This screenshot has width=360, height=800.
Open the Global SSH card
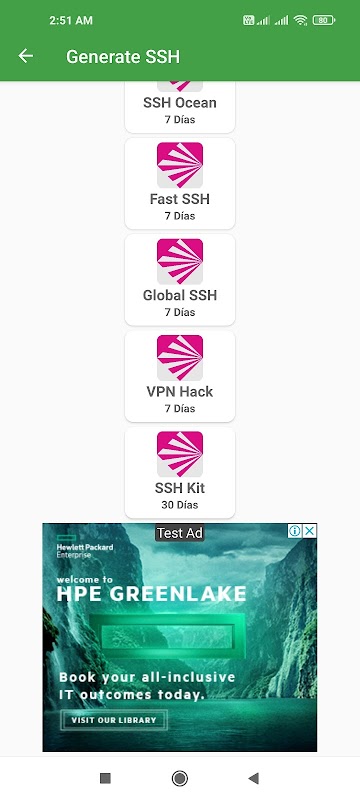180,280
